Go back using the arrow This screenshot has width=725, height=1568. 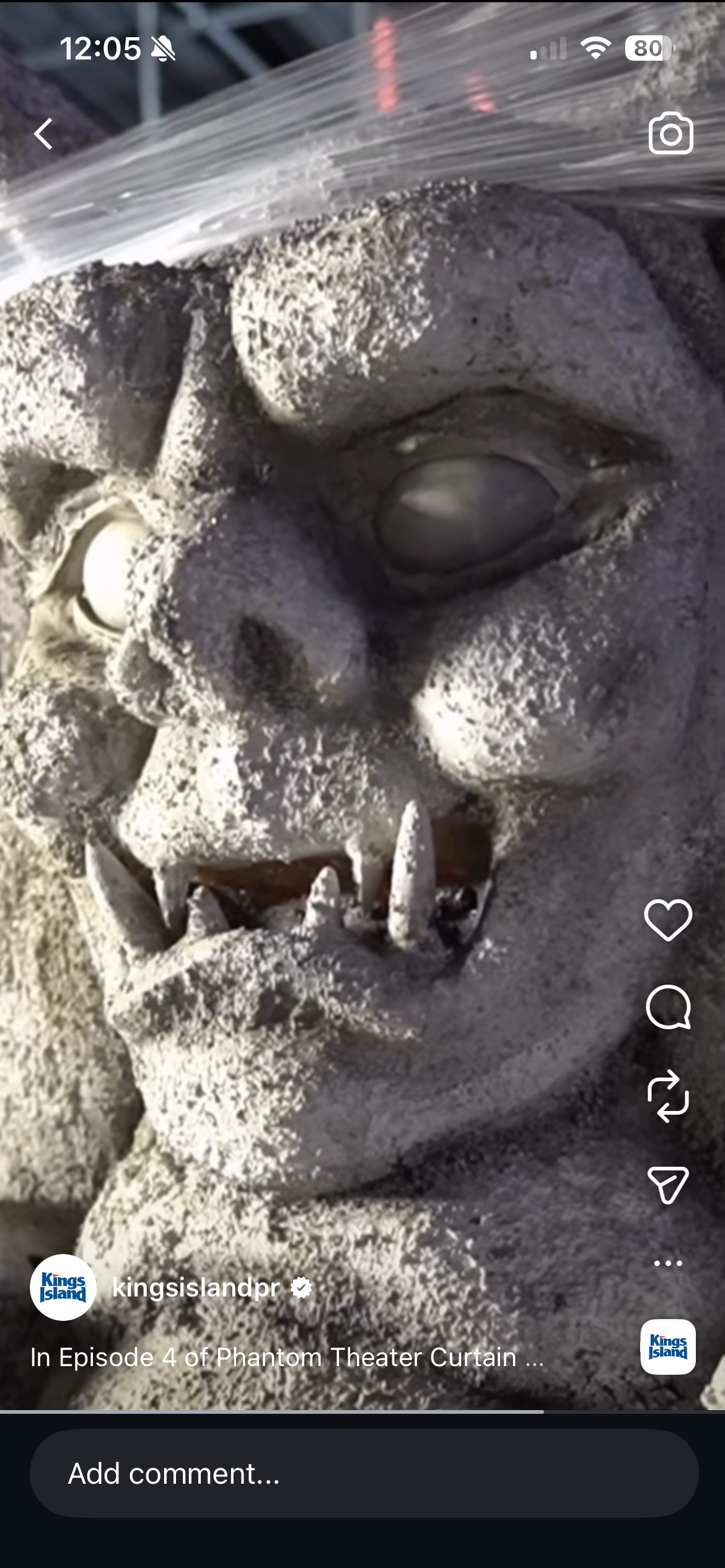[x=43, y=134]
